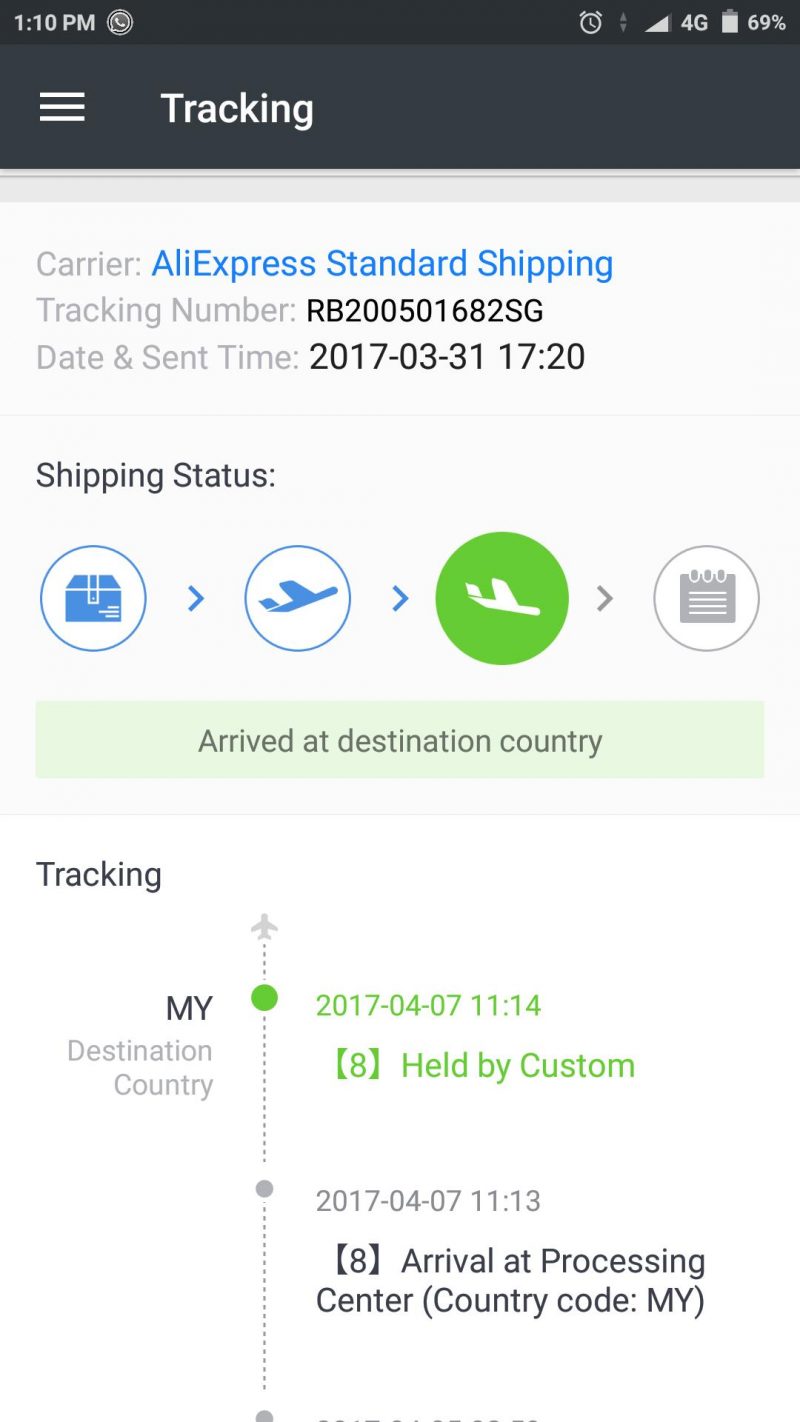
Task: Open the hamburger drawer menu
Action: click(62, 108)
